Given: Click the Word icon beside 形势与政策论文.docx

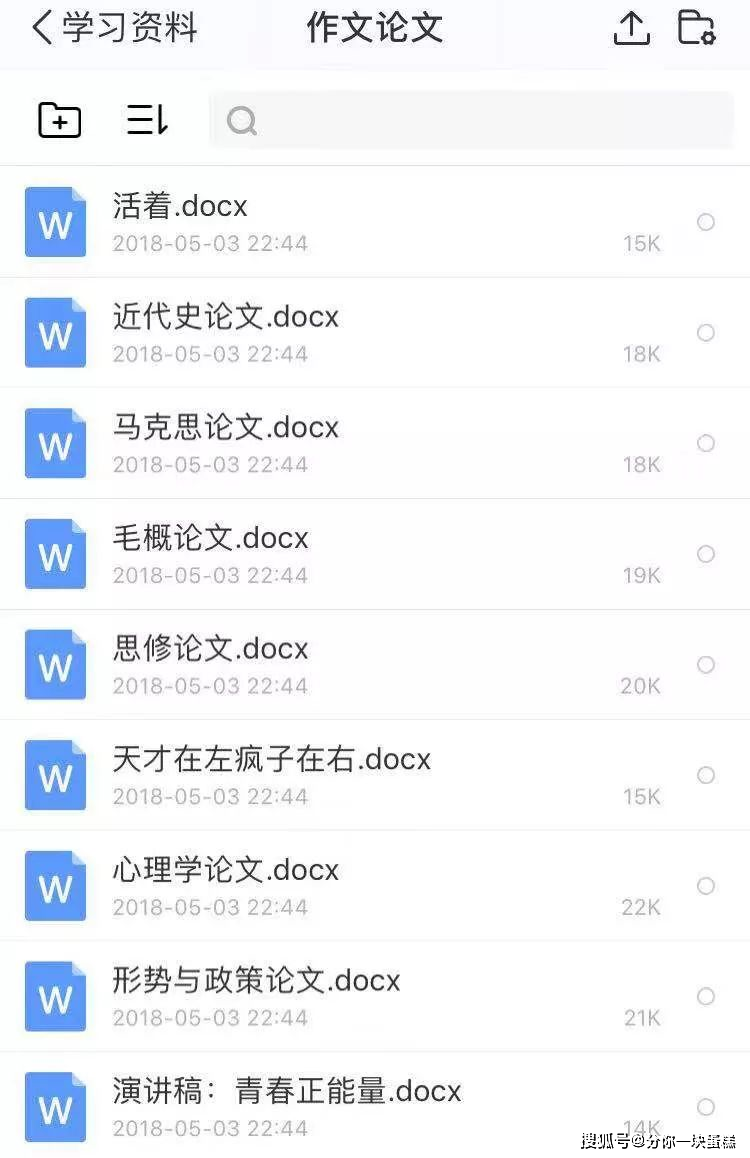Looking at the screenshot, I should (55, 995).
